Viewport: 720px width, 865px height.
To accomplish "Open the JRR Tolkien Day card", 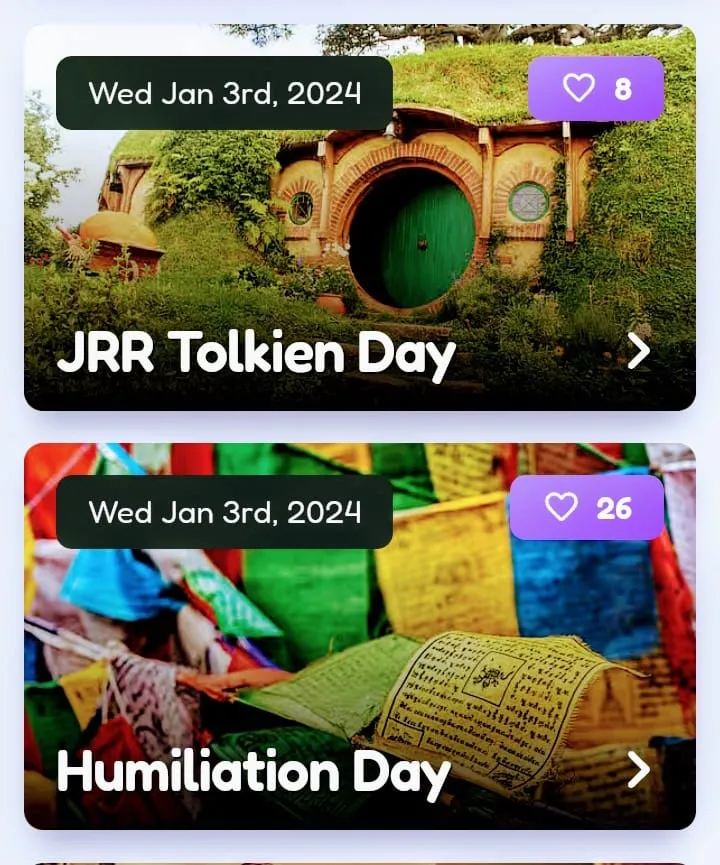I will (638, 351).
